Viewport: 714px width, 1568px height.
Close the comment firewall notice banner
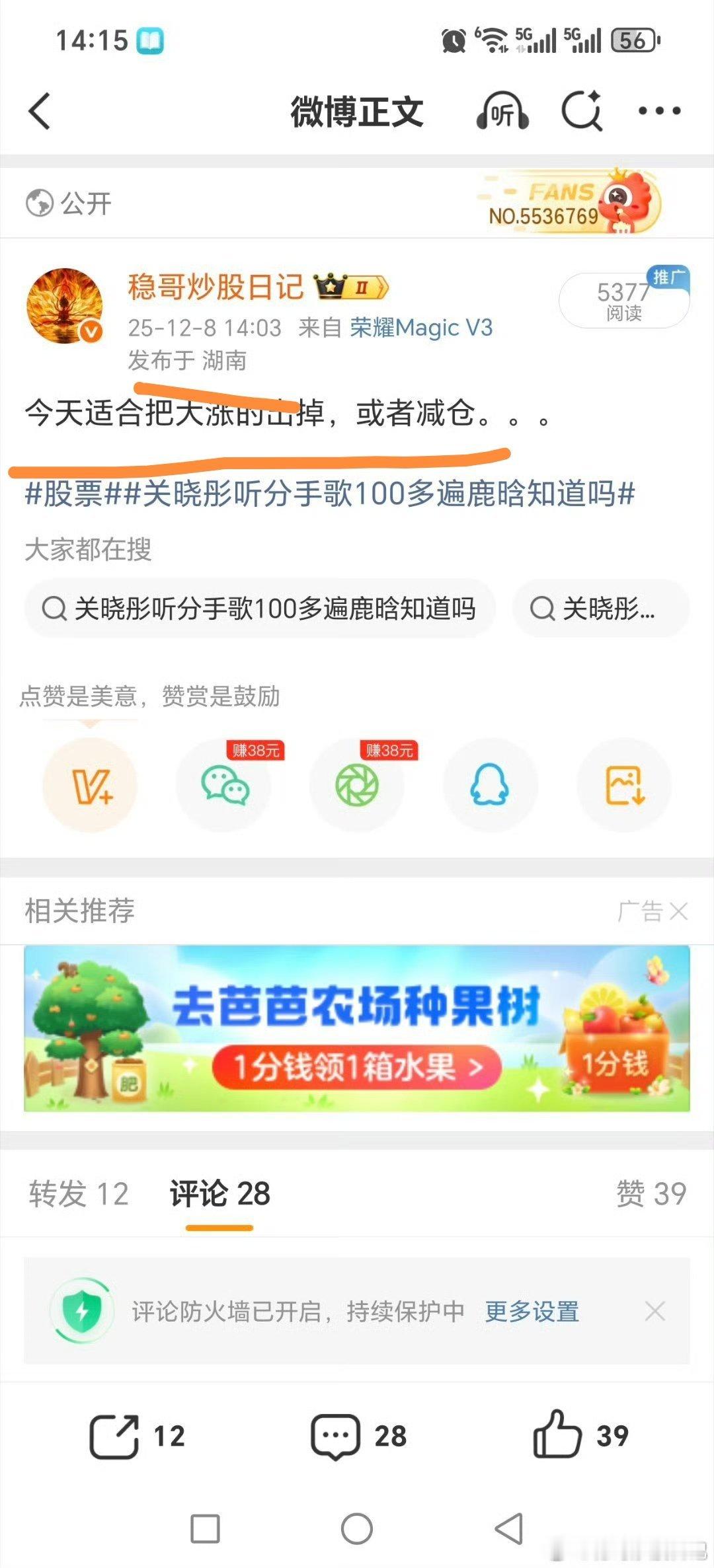pyautogui.click(x=654, y=1311)
